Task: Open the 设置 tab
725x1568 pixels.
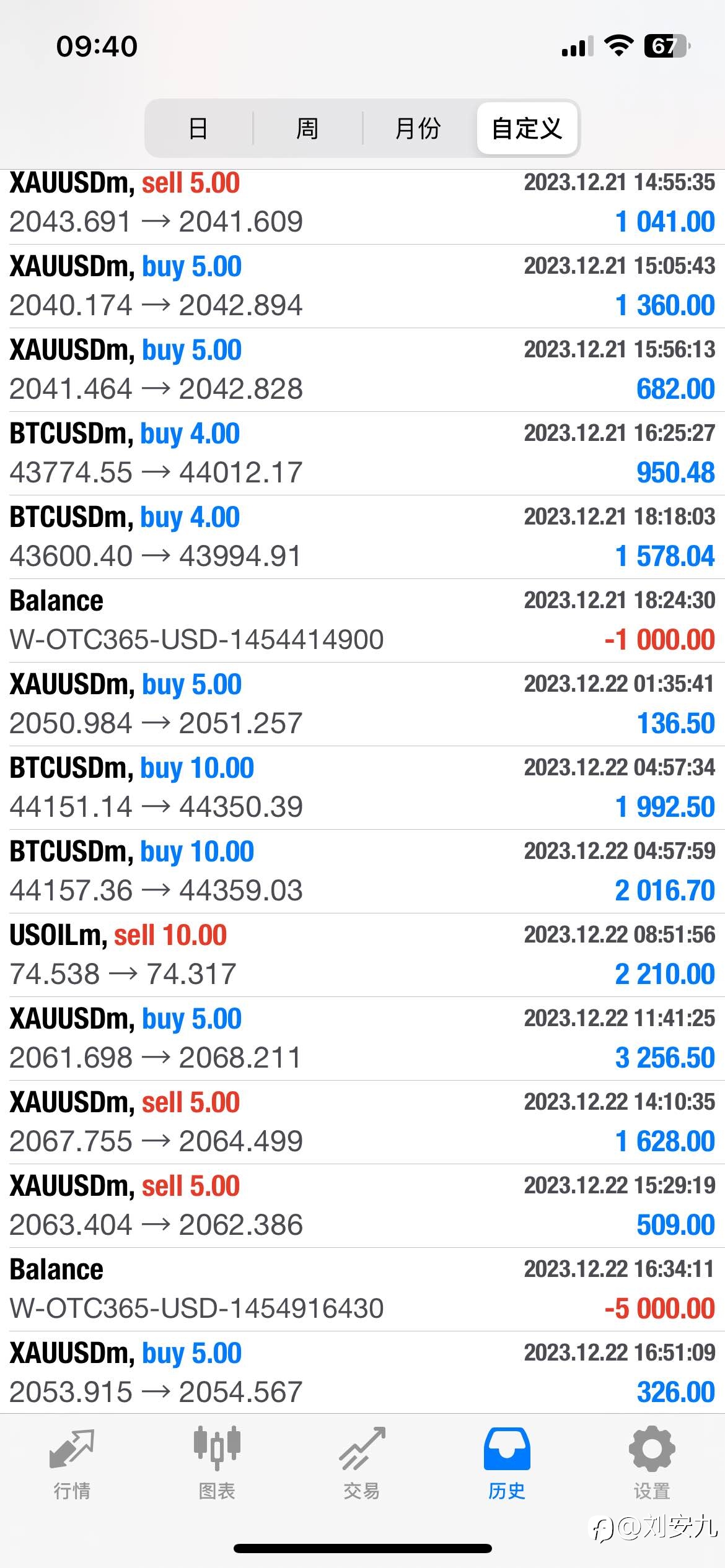Action: pyautogui.click(x=652, y=1464)
